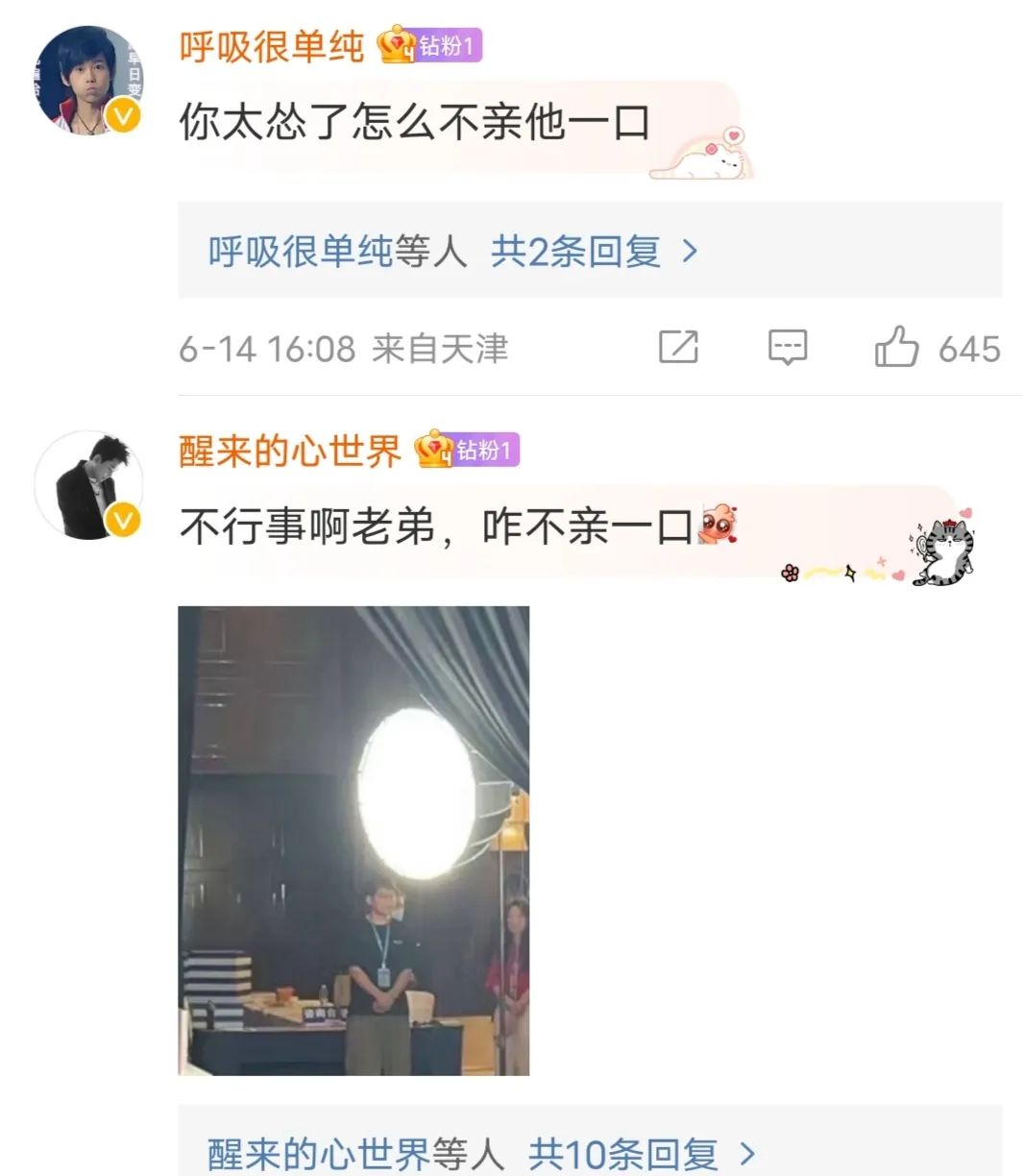Image resolution: width=1022 pixels, height=1176 pixels.
Task: Tap the username 醒来的心世界
Action: 290,451
